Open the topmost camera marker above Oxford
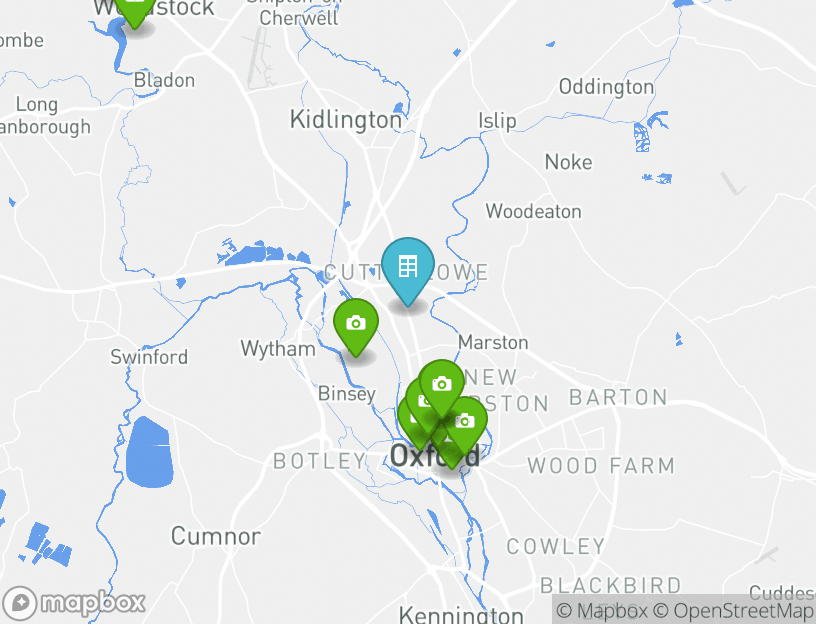 coord(441,384)
